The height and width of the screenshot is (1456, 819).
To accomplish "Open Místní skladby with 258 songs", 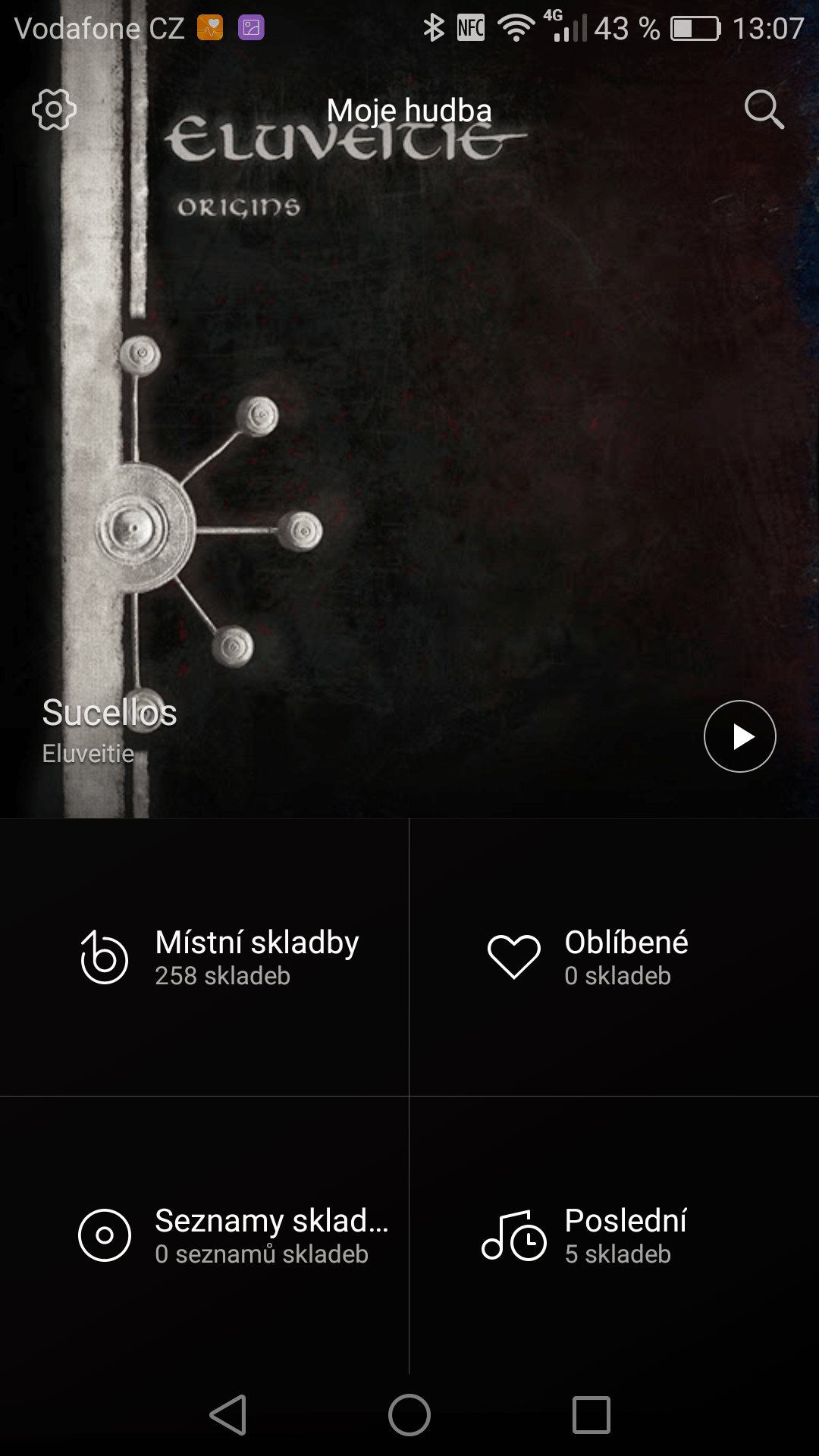I will click(x=204, y=957).
